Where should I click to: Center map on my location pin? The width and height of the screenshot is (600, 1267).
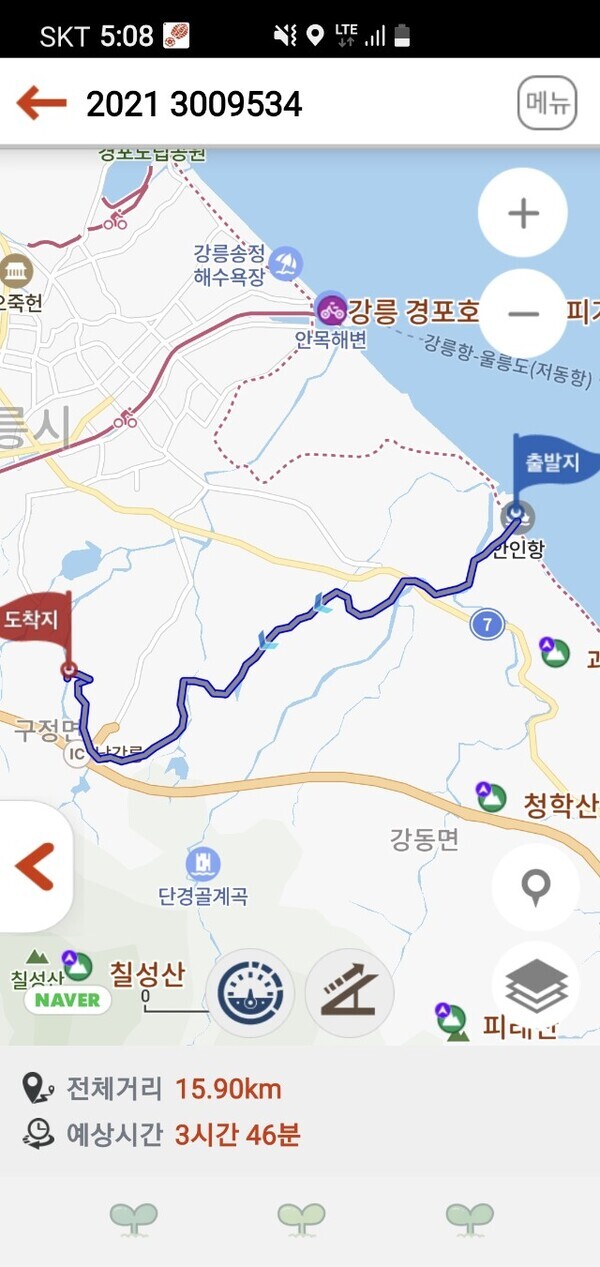pyautogui.click(x=536, y=887)
